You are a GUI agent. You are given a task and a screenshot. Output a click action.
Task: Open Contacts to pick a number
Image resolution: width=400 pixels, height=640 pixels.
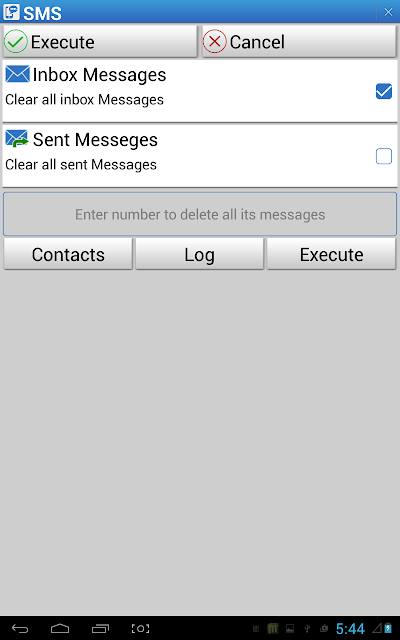pos(68,254)
